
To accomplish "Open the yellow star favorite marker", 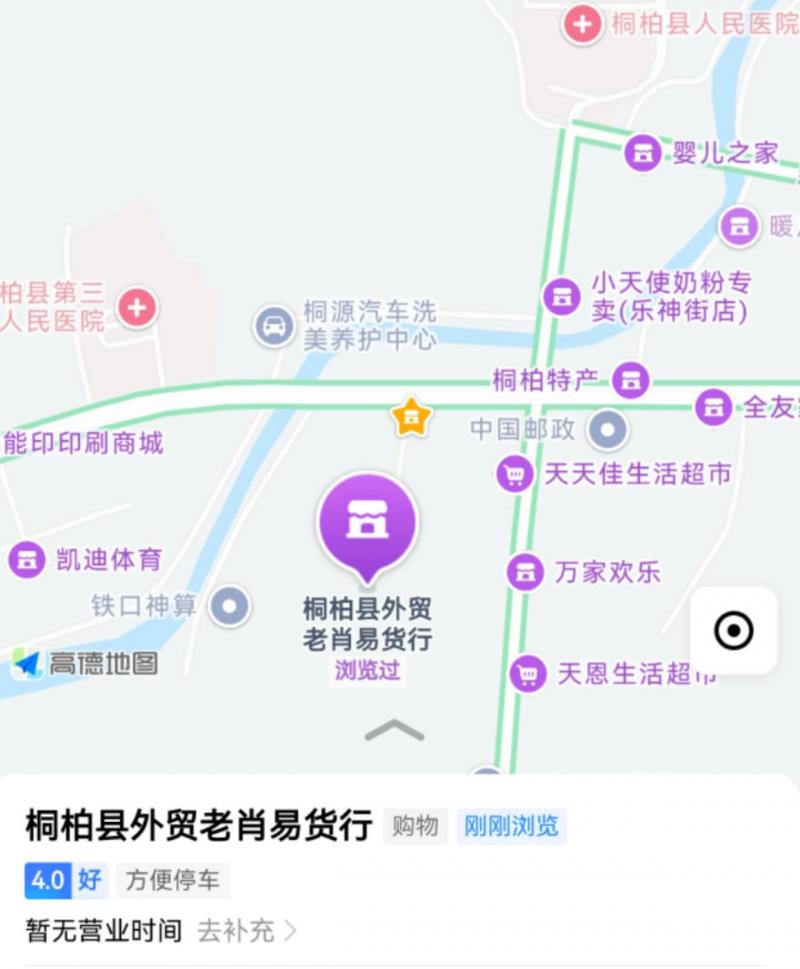I will (409, 416).
